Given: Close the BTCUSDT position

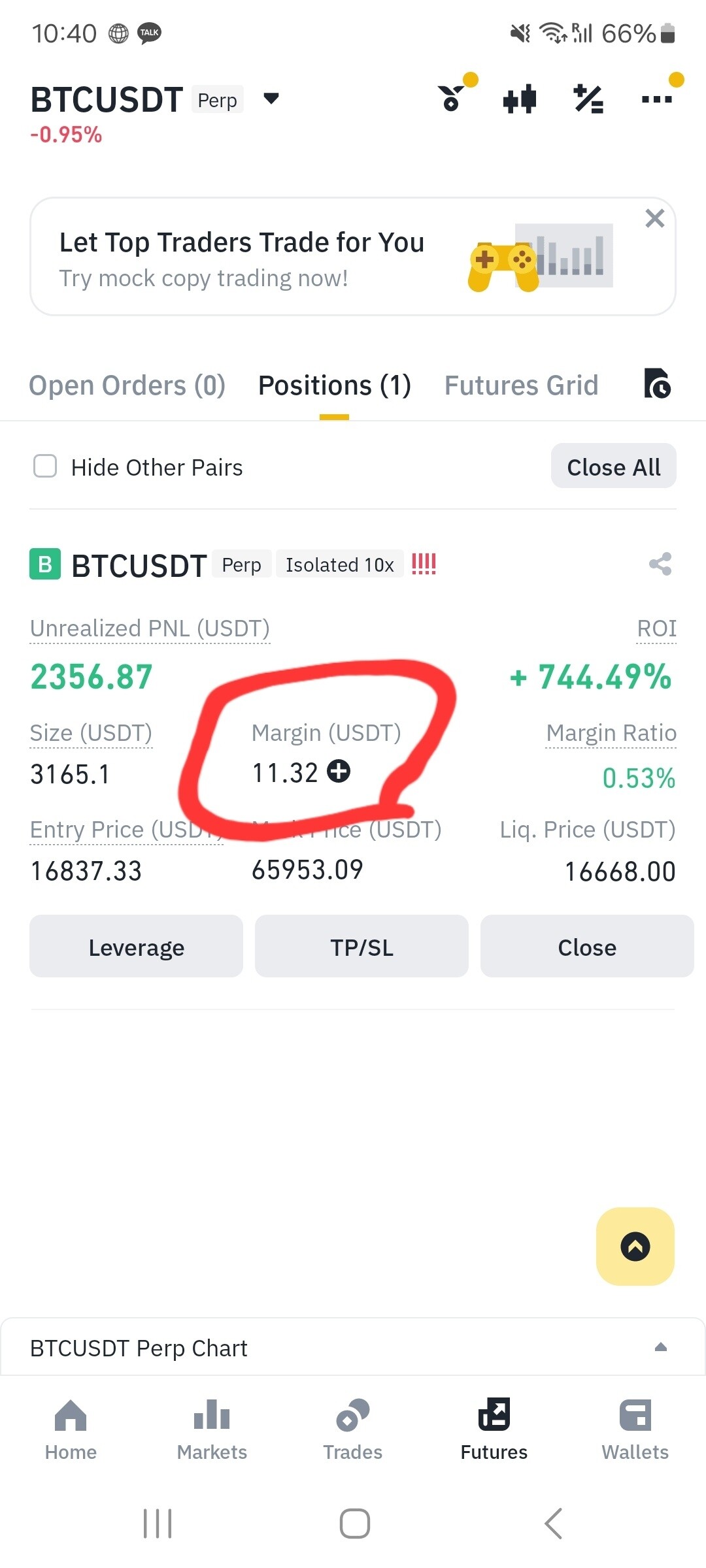Looking at the screenshot, I should click(x=586, y=947).
